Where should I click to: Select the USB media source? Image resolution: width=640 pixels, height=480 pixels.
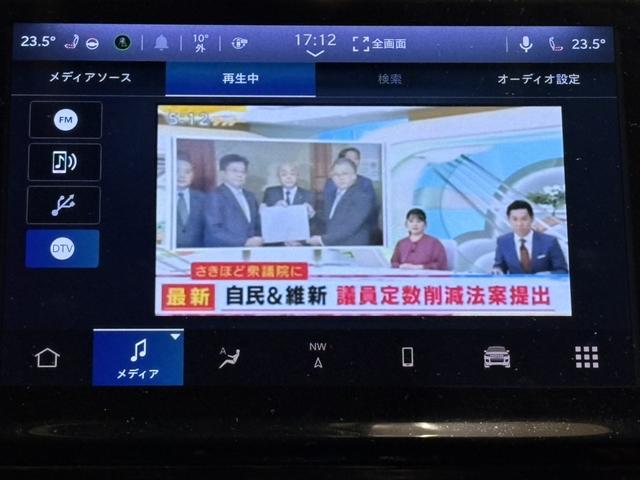(65, 205)
